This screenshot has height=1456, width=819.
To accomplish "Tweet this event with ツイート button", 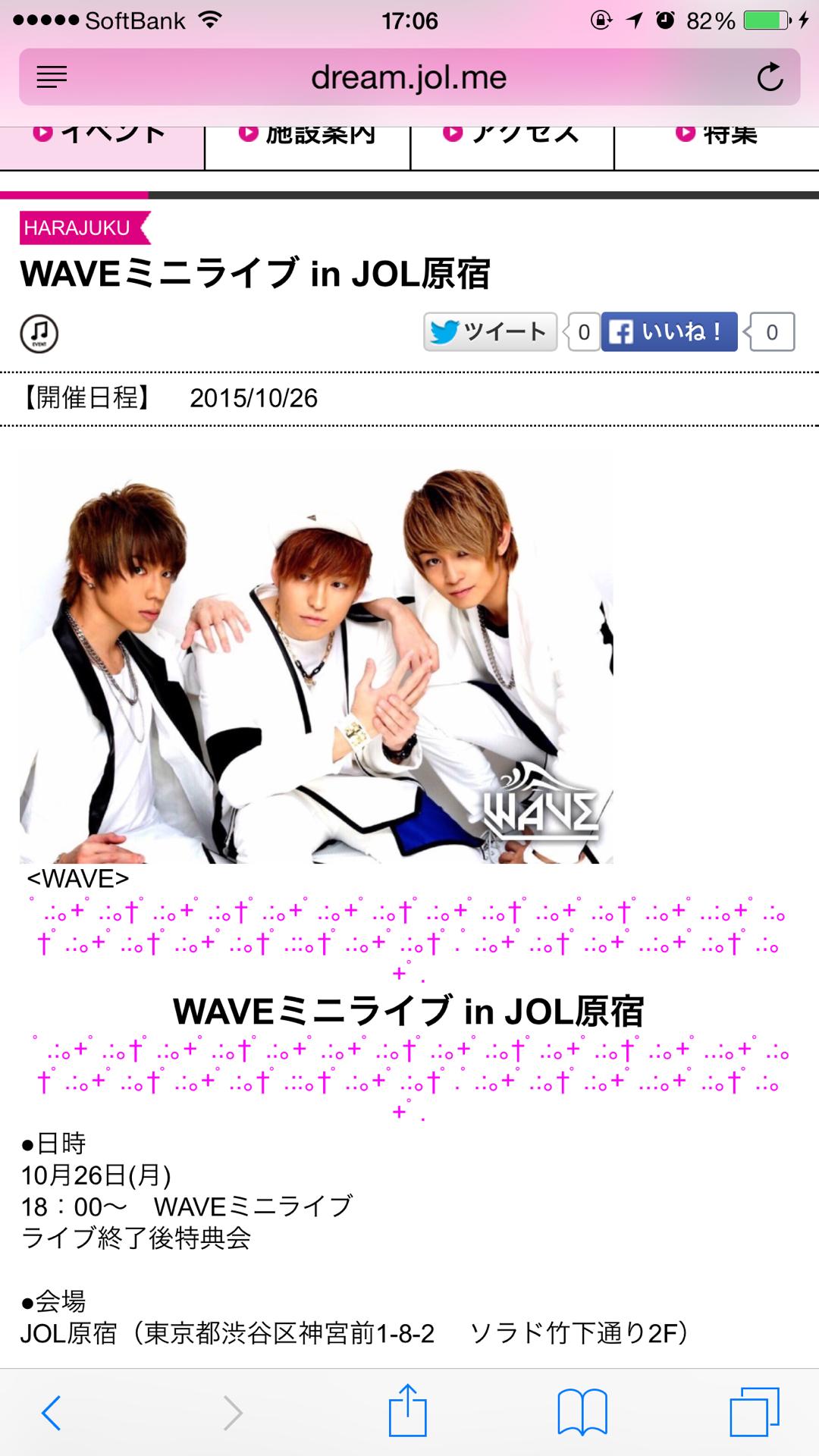I will point(490,332).
